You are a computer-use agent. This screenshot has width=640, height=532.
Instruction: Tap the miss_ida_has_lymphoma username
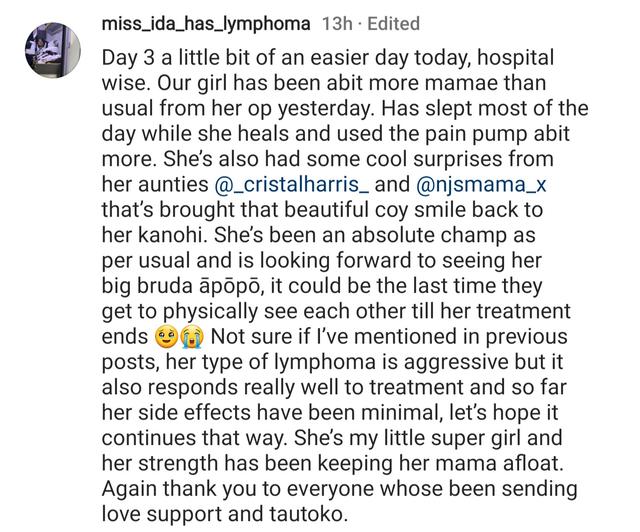[206, 23]
